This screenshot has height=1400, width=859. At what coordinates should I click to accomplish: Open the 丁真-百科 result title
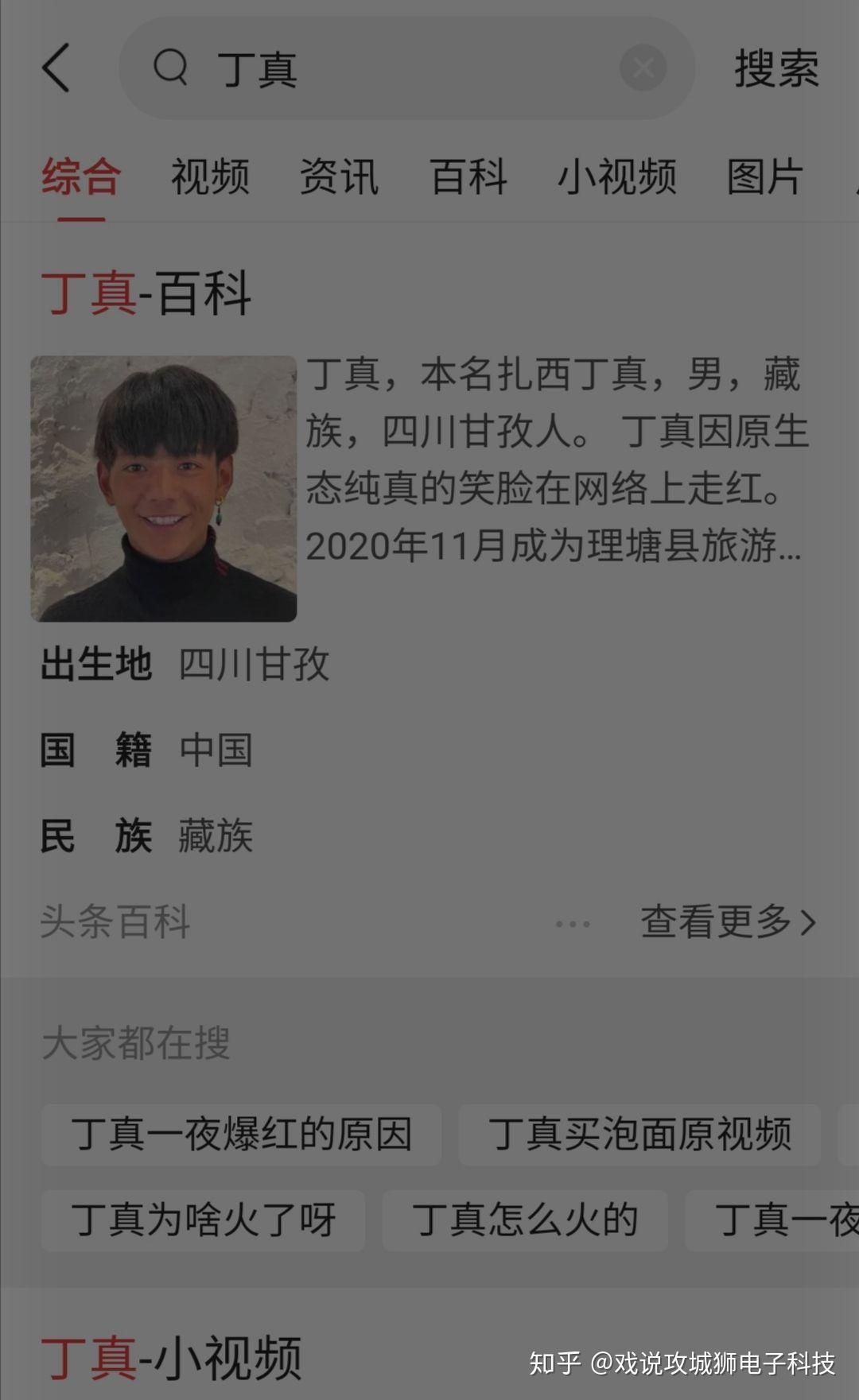(x=146, y=293)
